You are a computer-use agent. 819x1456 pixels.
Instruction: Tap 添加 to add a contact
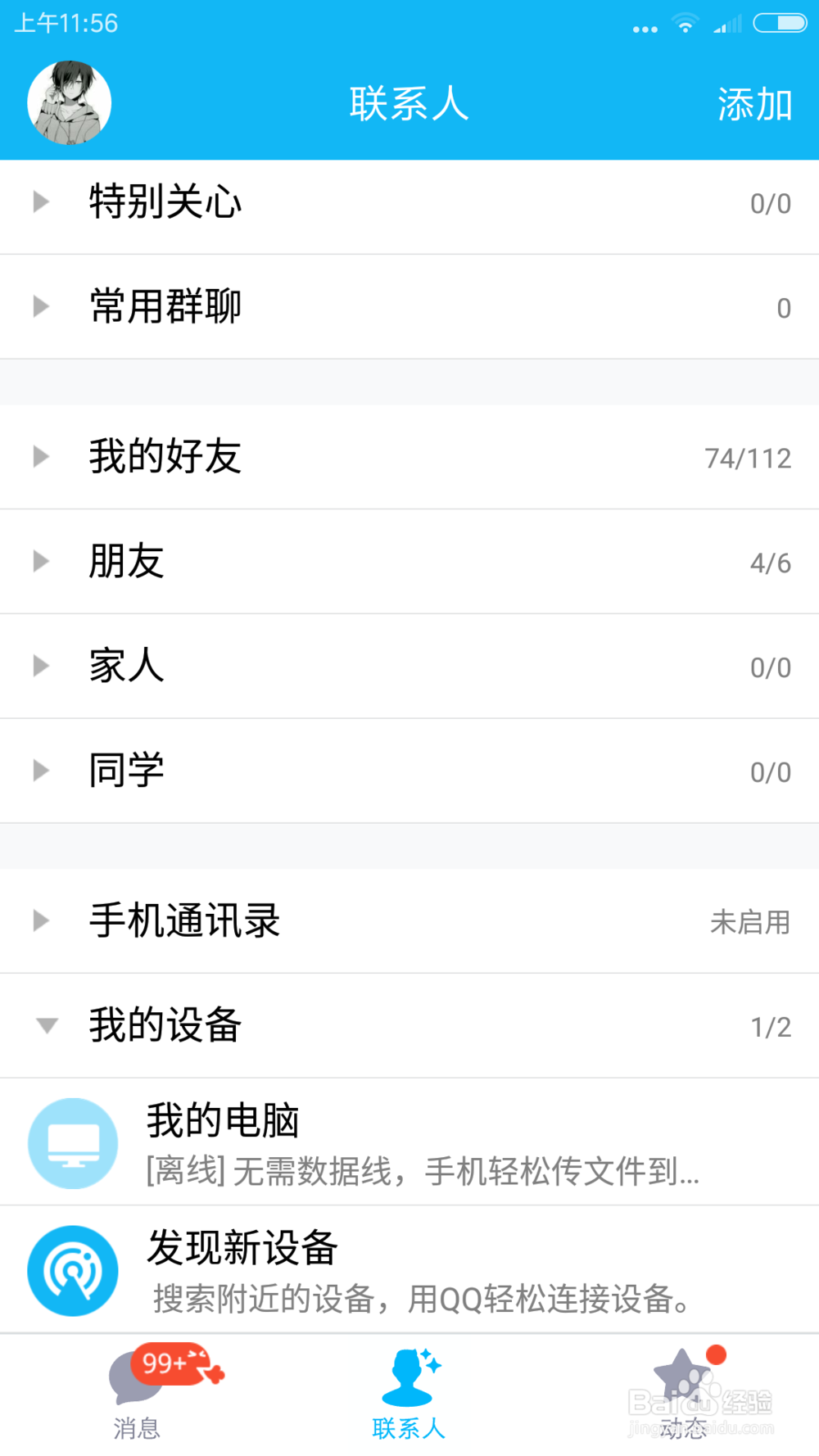coord(754,105)
